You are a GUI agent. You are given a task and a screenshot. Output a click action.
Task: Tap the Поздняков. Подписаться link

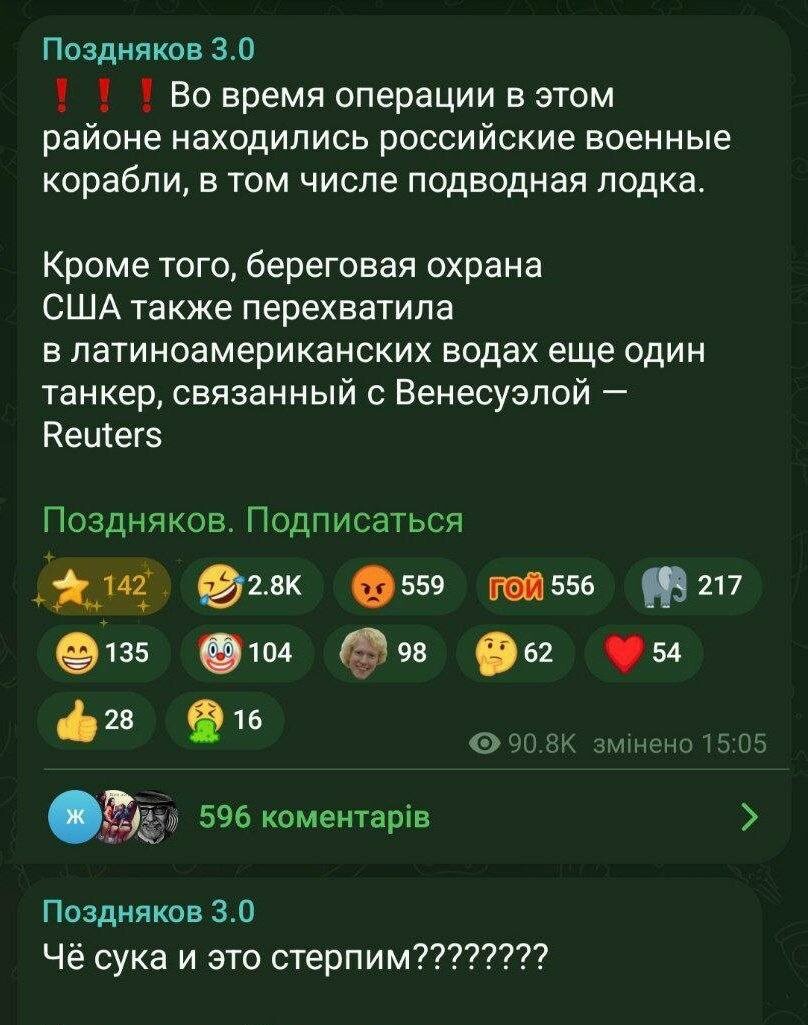click(x=253, y=520)
